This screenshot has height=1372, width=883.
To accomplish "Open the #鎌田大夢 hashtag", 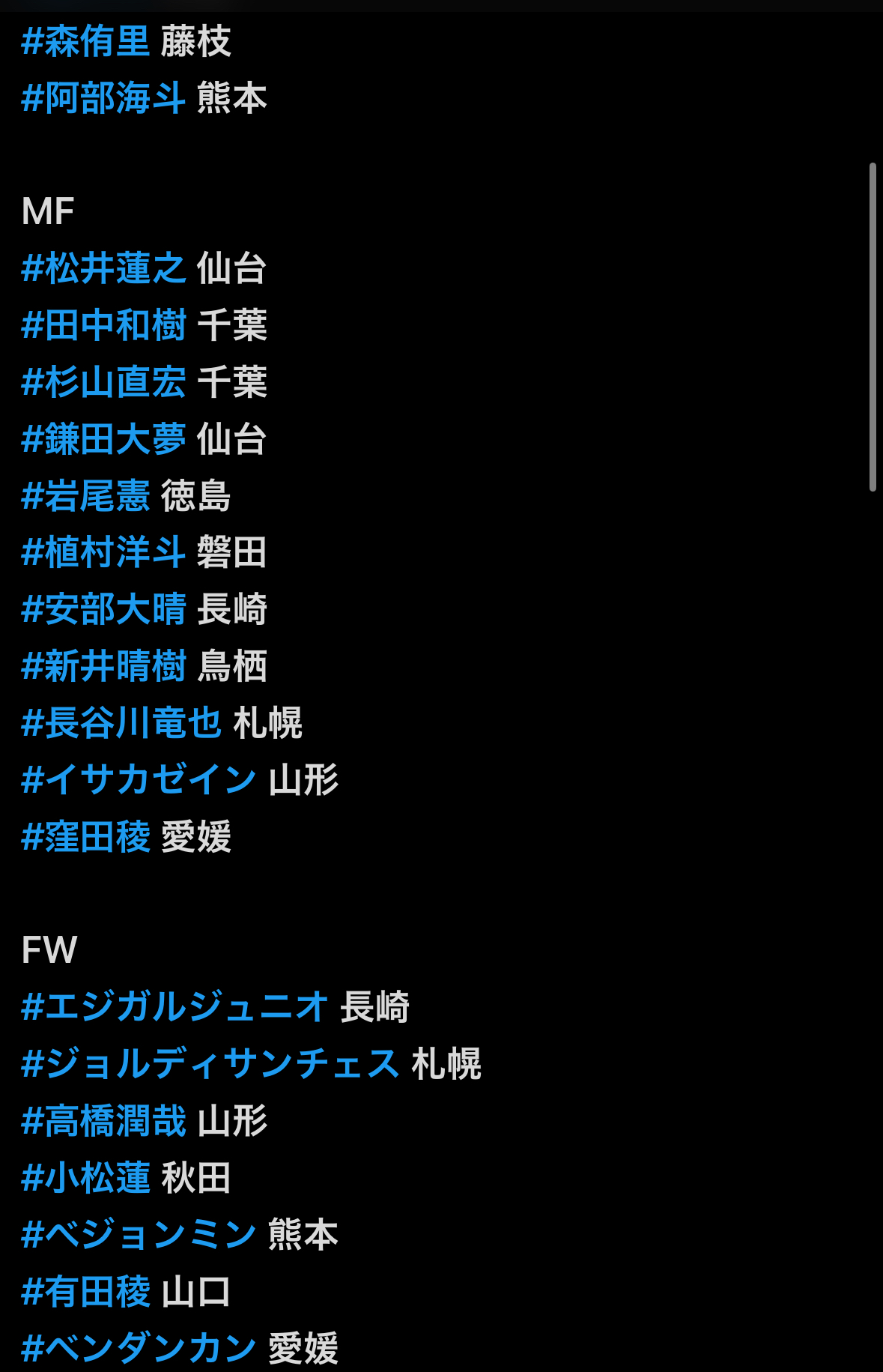I will pos(104,439).
